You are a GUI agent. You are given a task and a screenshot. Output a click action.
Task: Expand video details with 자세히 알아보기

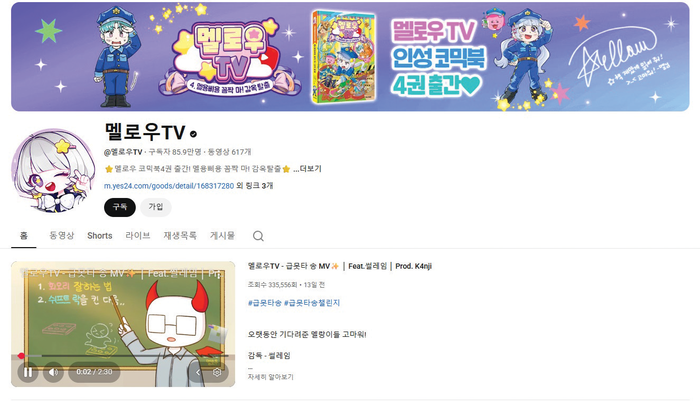tap(270, 377)
